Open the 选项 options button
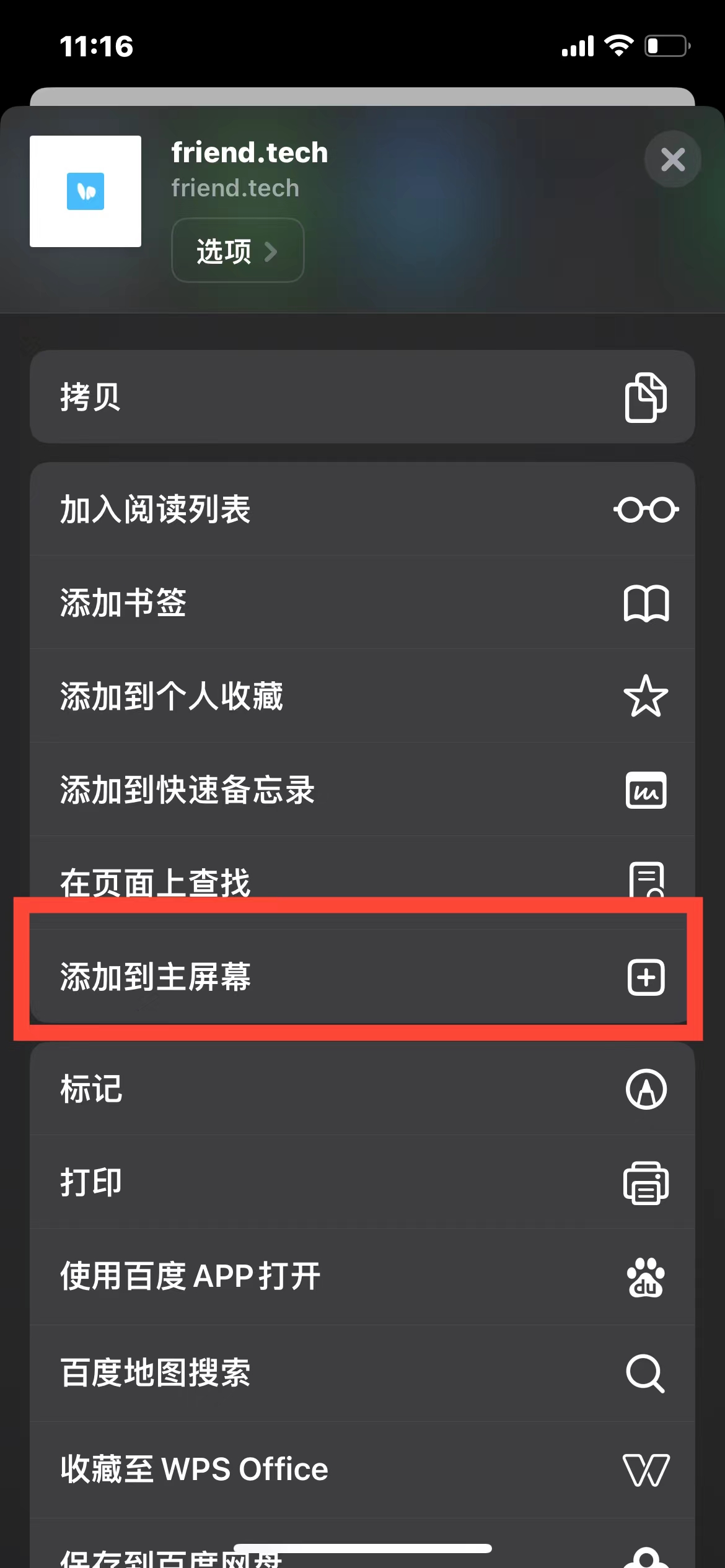The height and width of the screenshot is (1568, 725). click(237, 251)
